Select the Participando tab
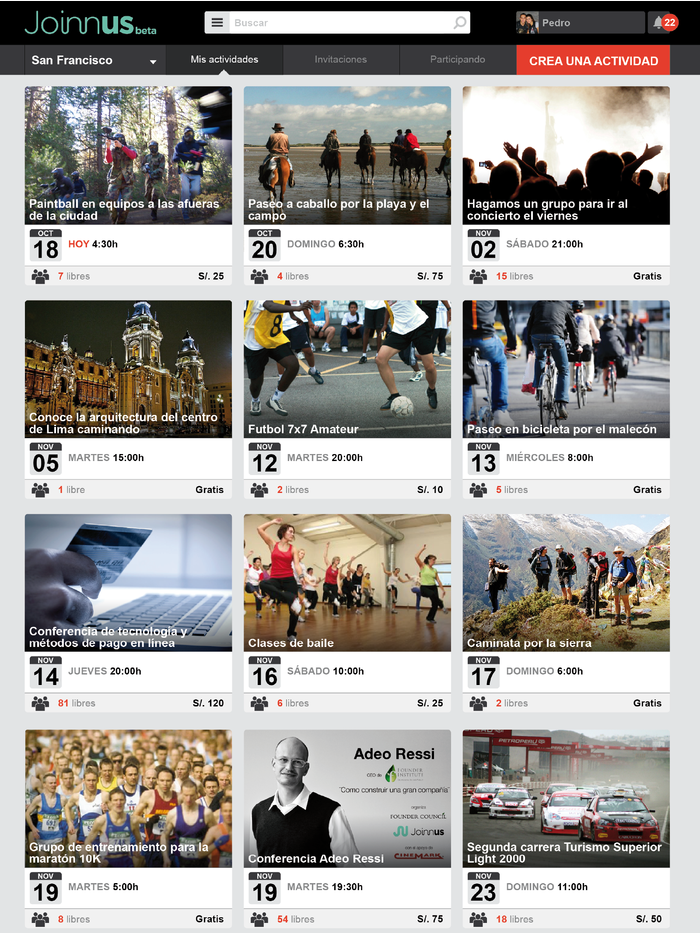The height and width of the screenshot is (933, 700). (x=458, y=60)
